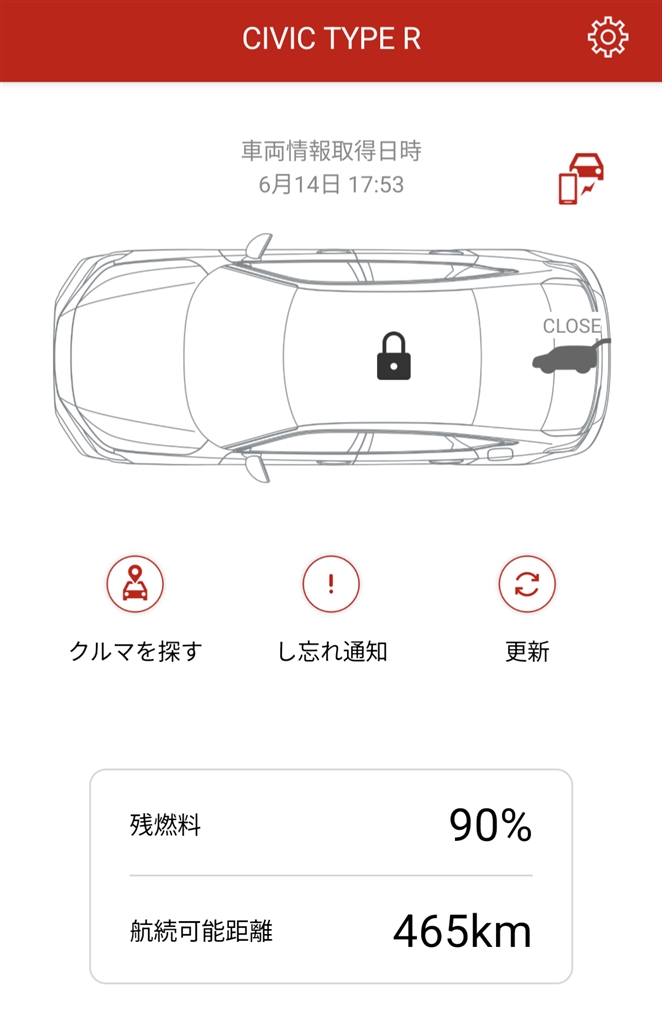Tap the door lock icon on car
The image size is (662, 1024).
point(394,356)
